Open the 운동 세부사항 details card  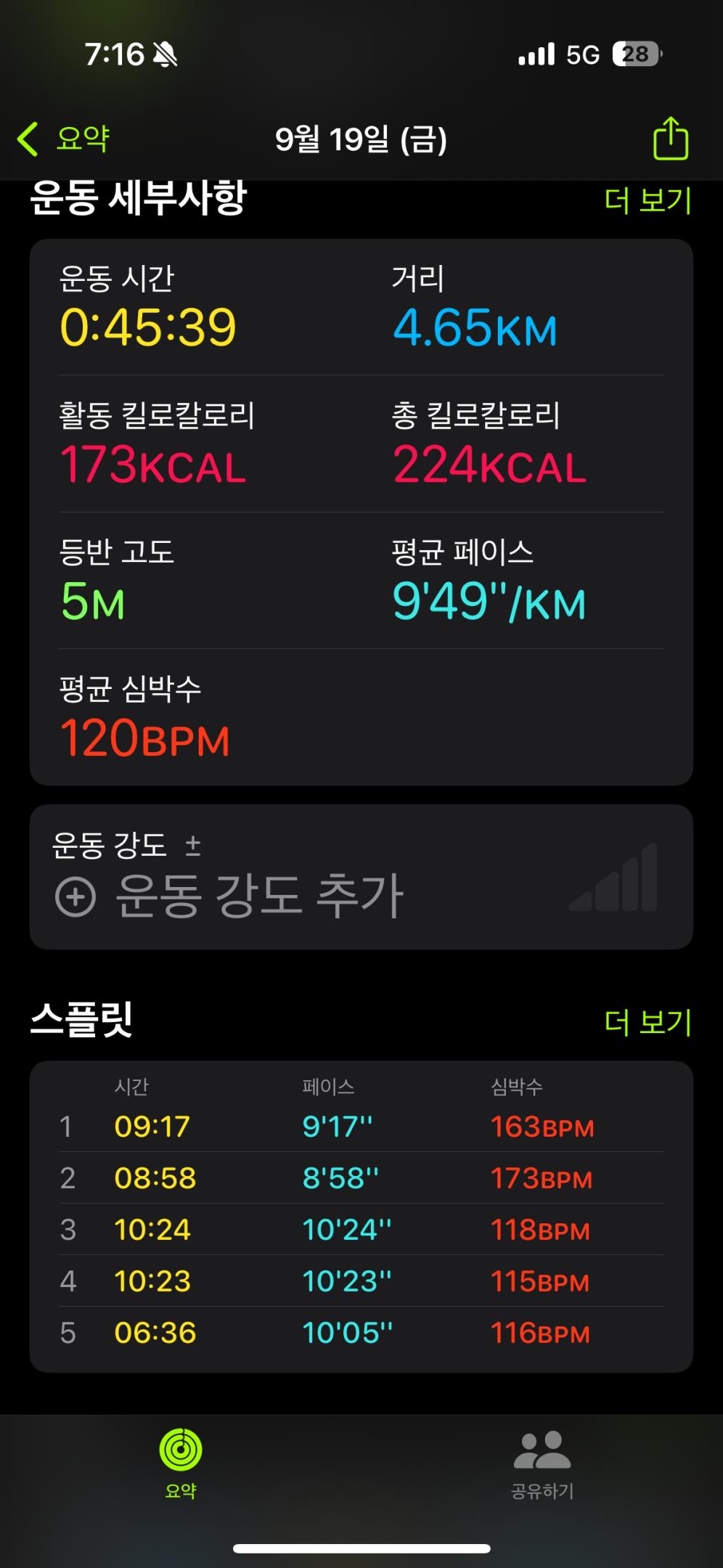(x=361, y=512)
